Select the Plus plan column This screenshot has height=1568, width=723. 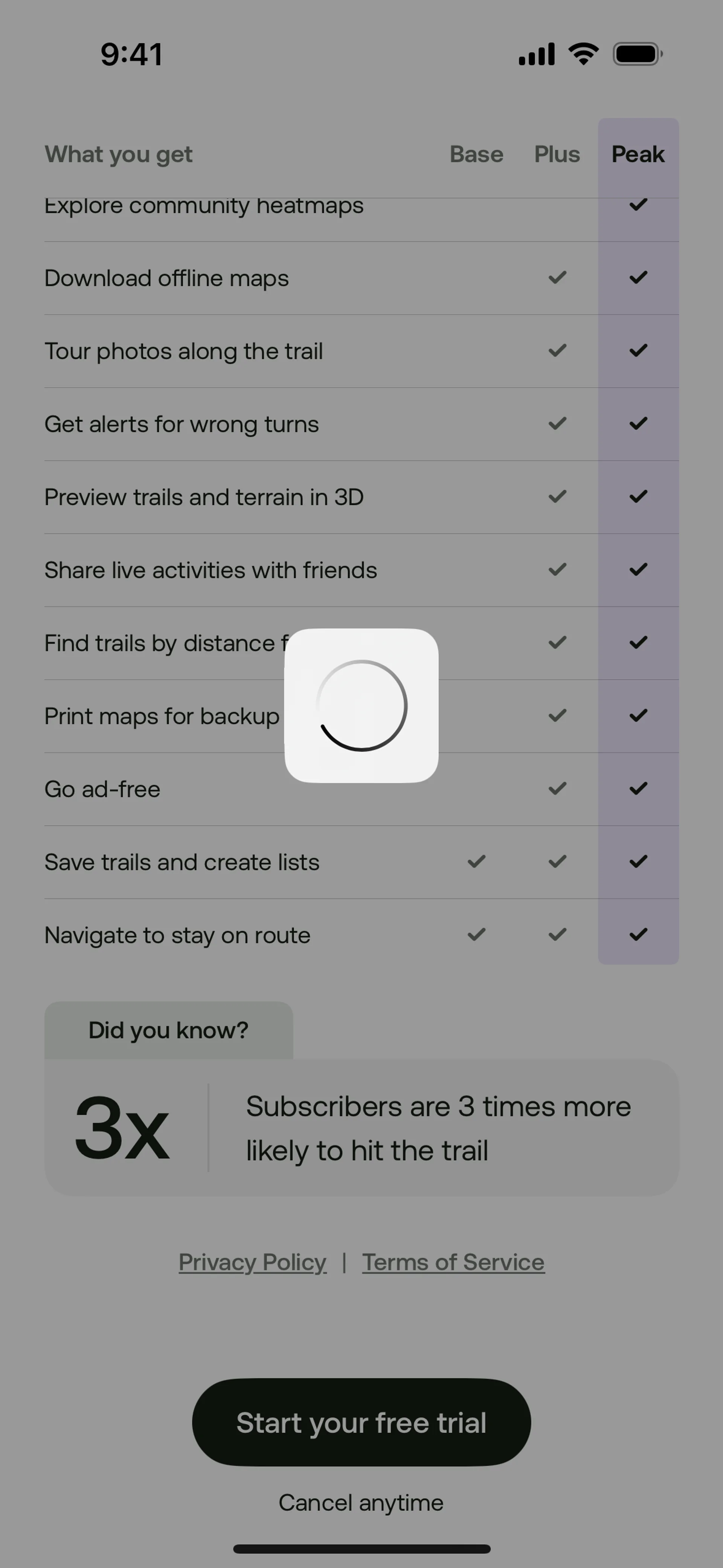point(557,154)
